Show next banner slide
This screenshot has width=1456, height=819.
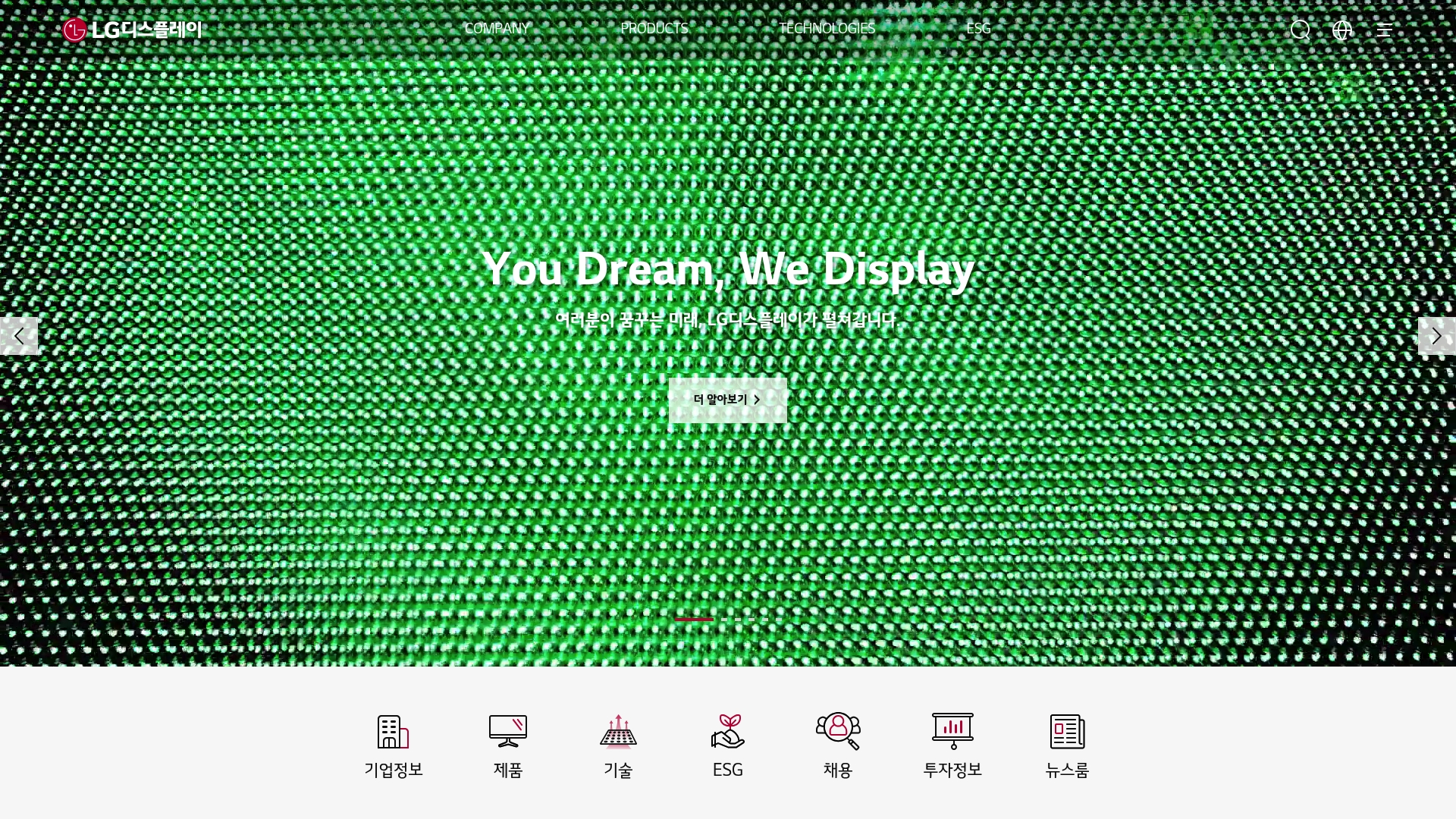pos(1436,336)
